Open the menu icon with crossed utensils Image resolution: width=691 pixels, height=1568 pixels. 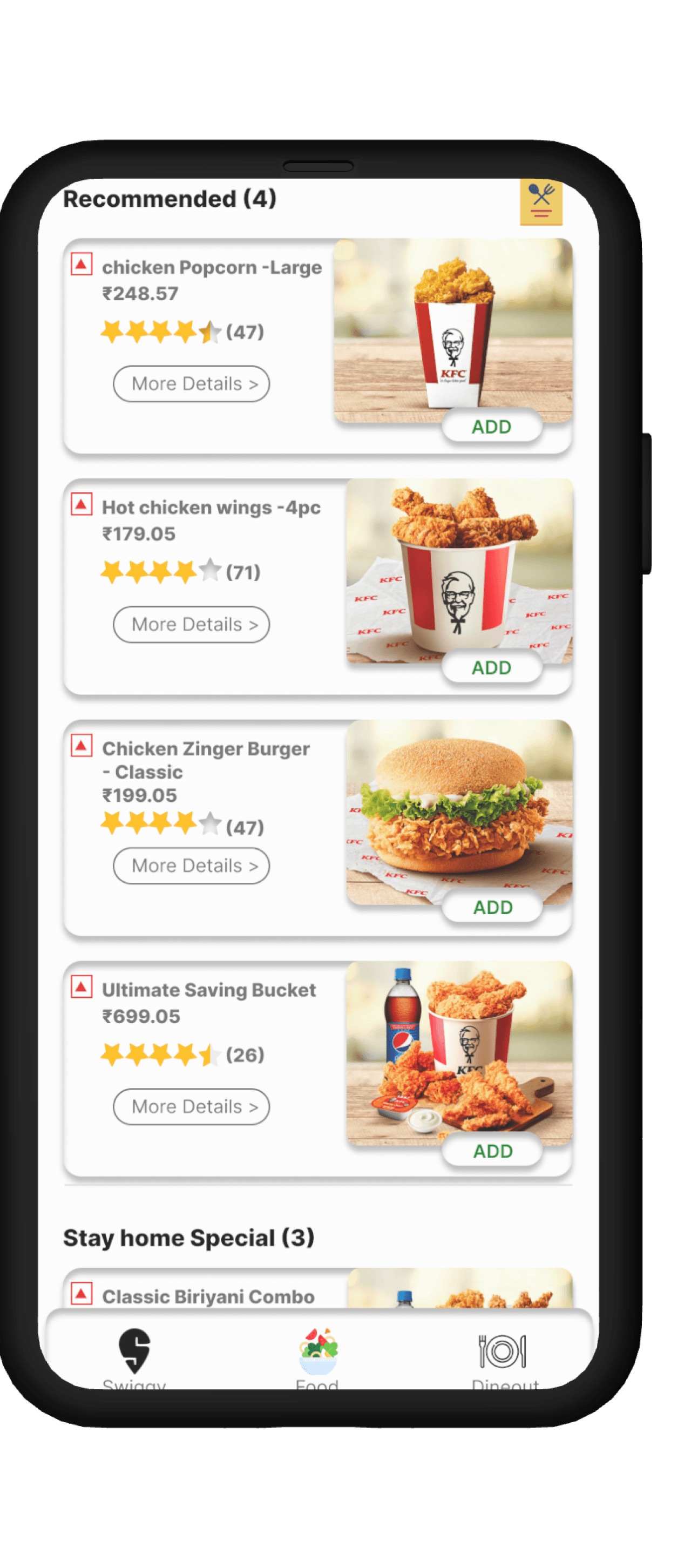click(540, 201)
